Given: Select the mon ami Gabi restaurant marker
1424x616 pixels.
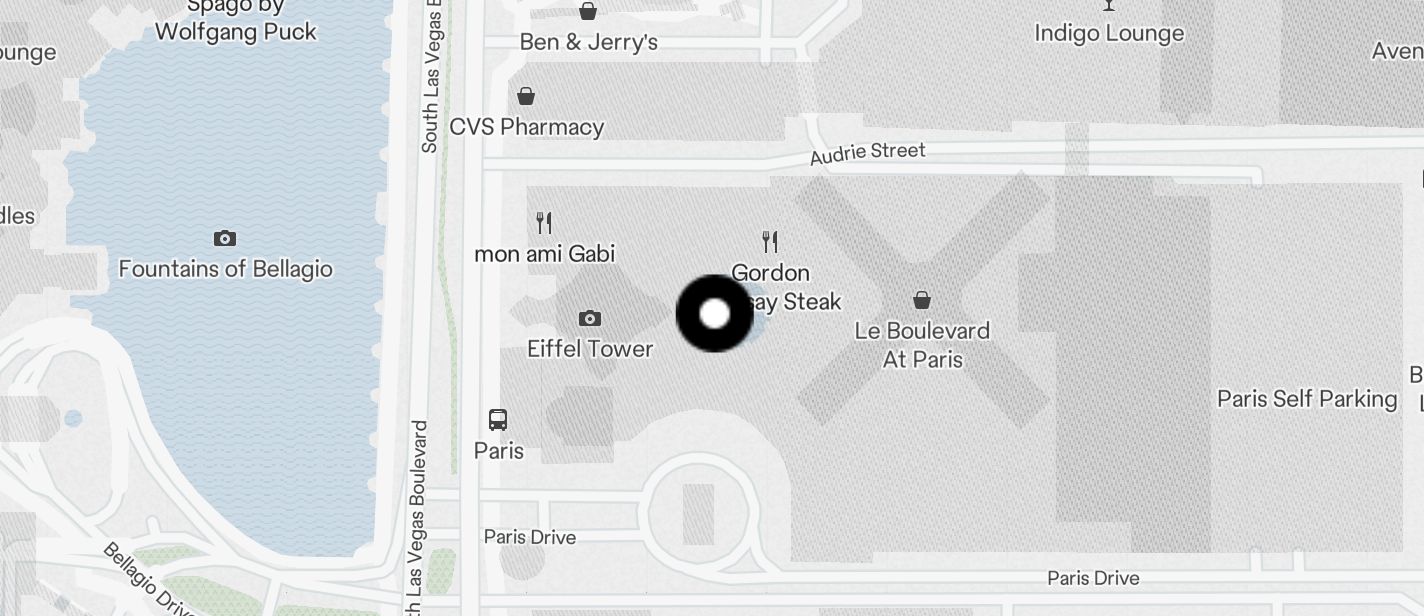Looking at the screenshot, I should [x=544, y=222].
